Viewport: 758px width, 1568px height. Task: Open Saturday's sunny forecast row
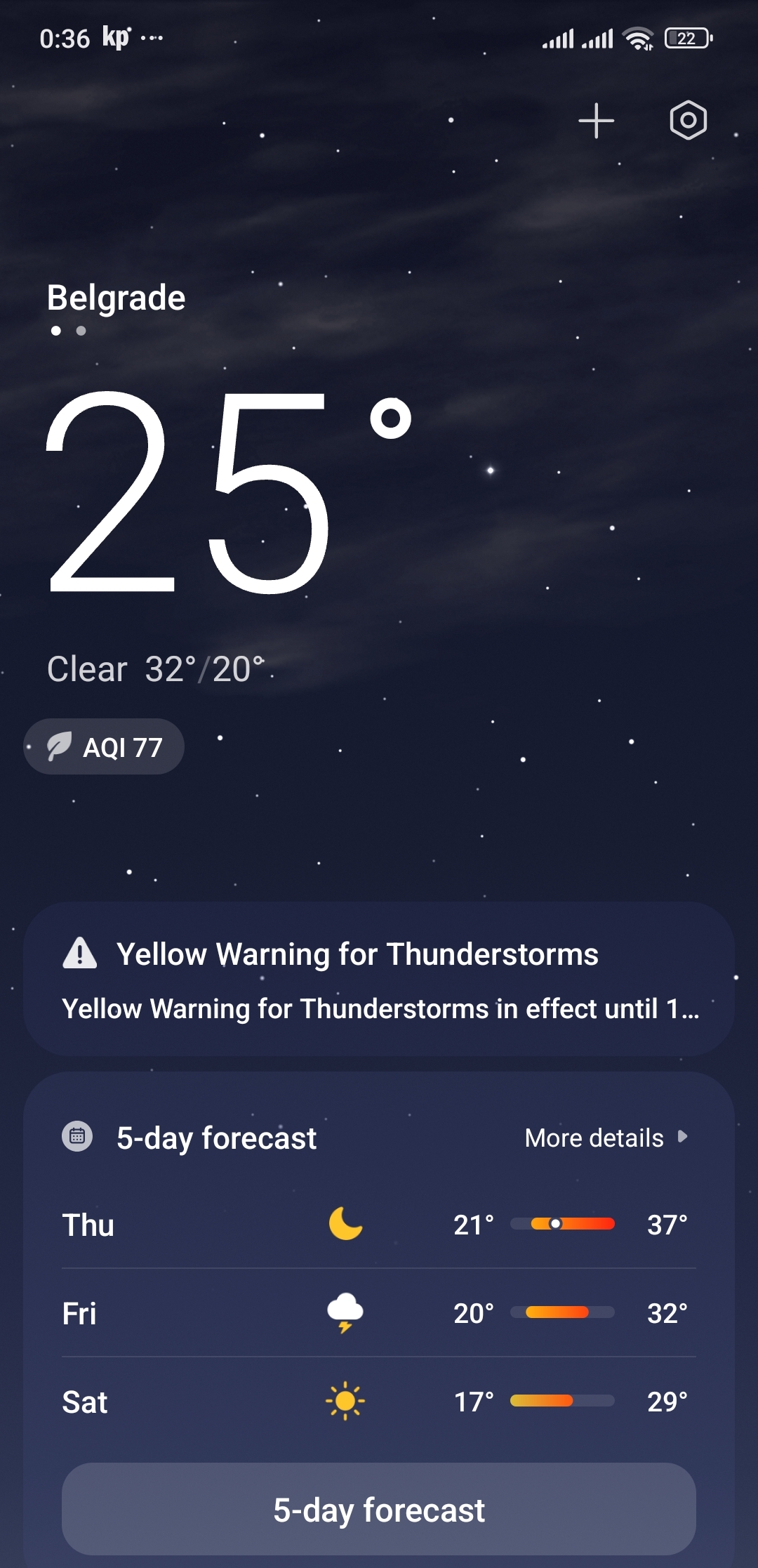379,1402
